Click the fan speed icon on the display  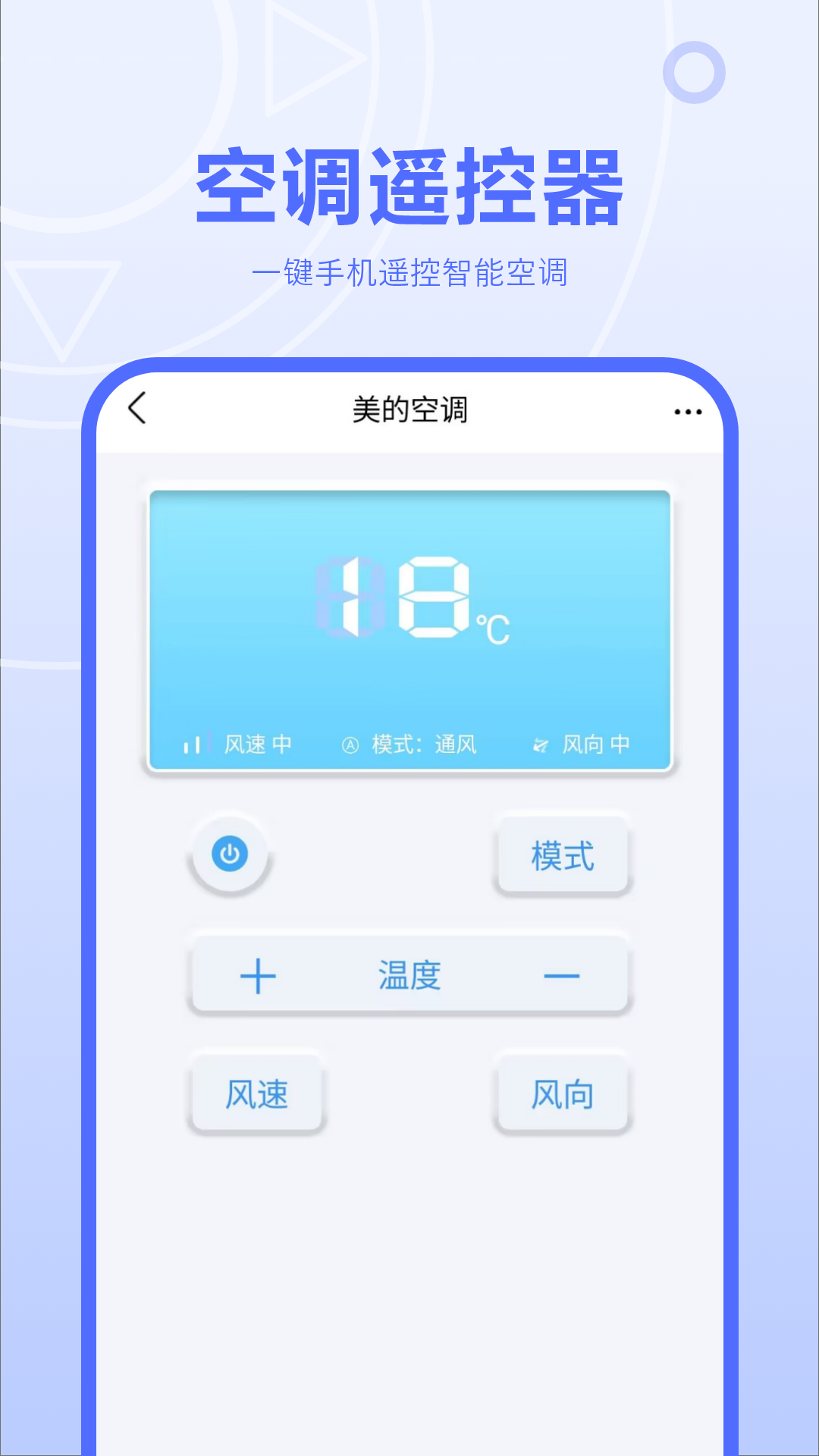pyautogui.click(x=196, y=745)
